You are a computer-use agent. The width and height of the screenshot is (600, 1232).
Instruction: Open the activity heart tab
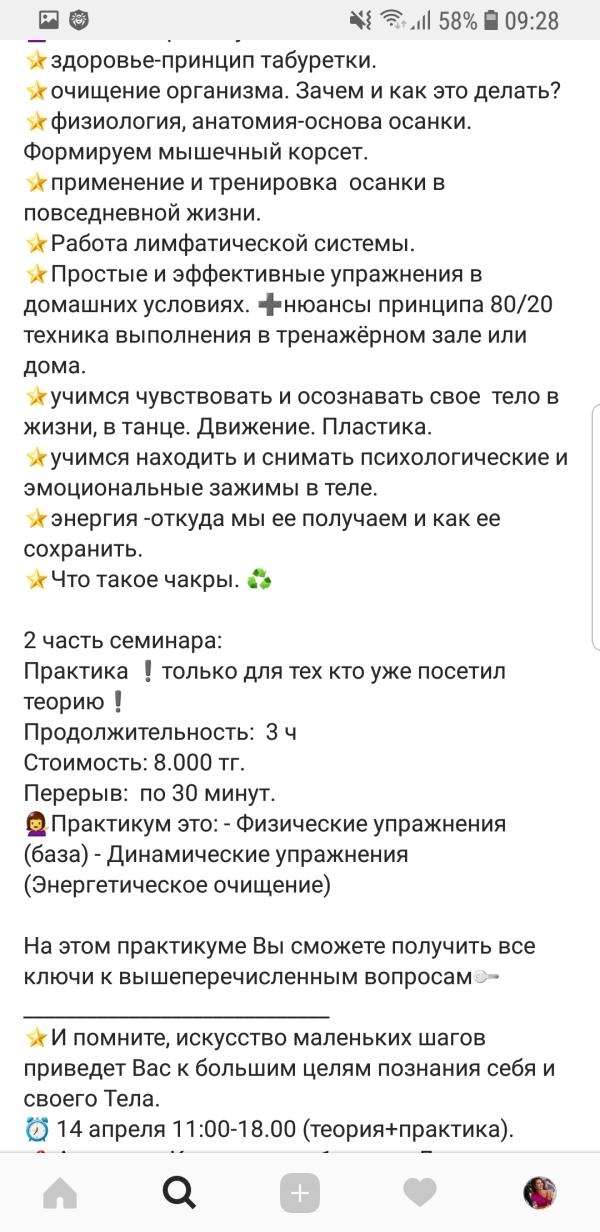click(420, 1192)
